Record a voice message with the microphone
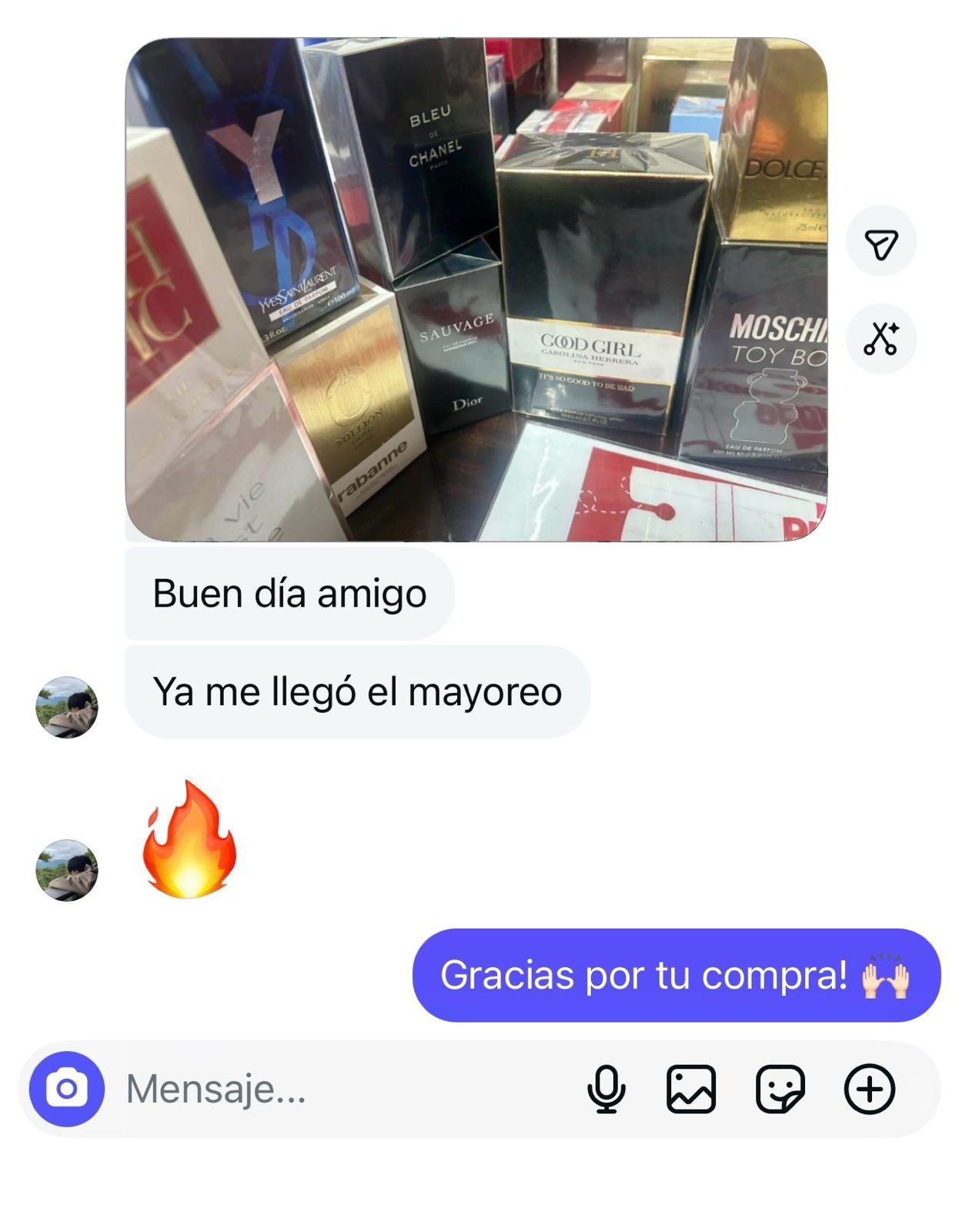 tap(606, 1089)
